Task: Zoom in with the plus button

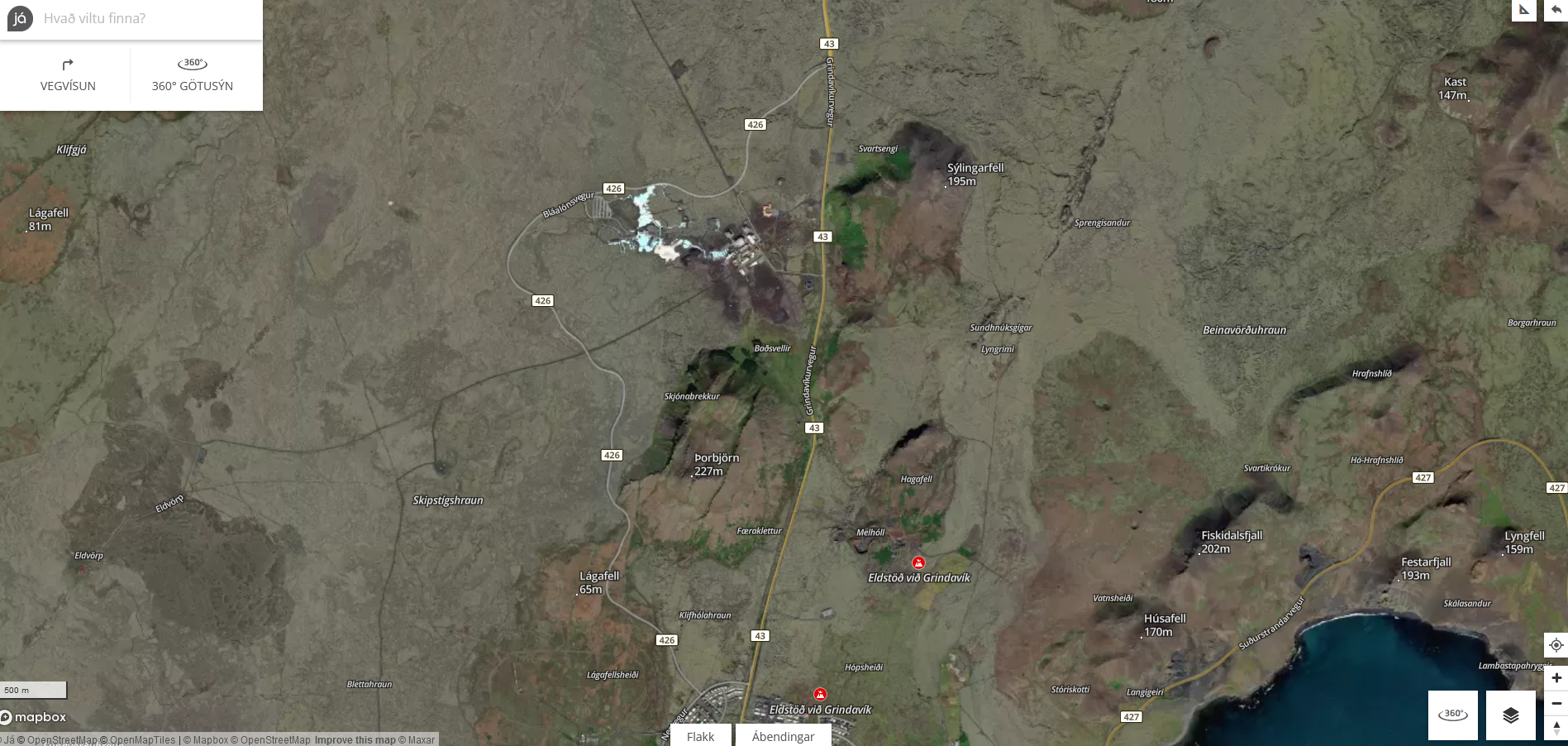Action: pyautogui.click(x=1556, y=678)
